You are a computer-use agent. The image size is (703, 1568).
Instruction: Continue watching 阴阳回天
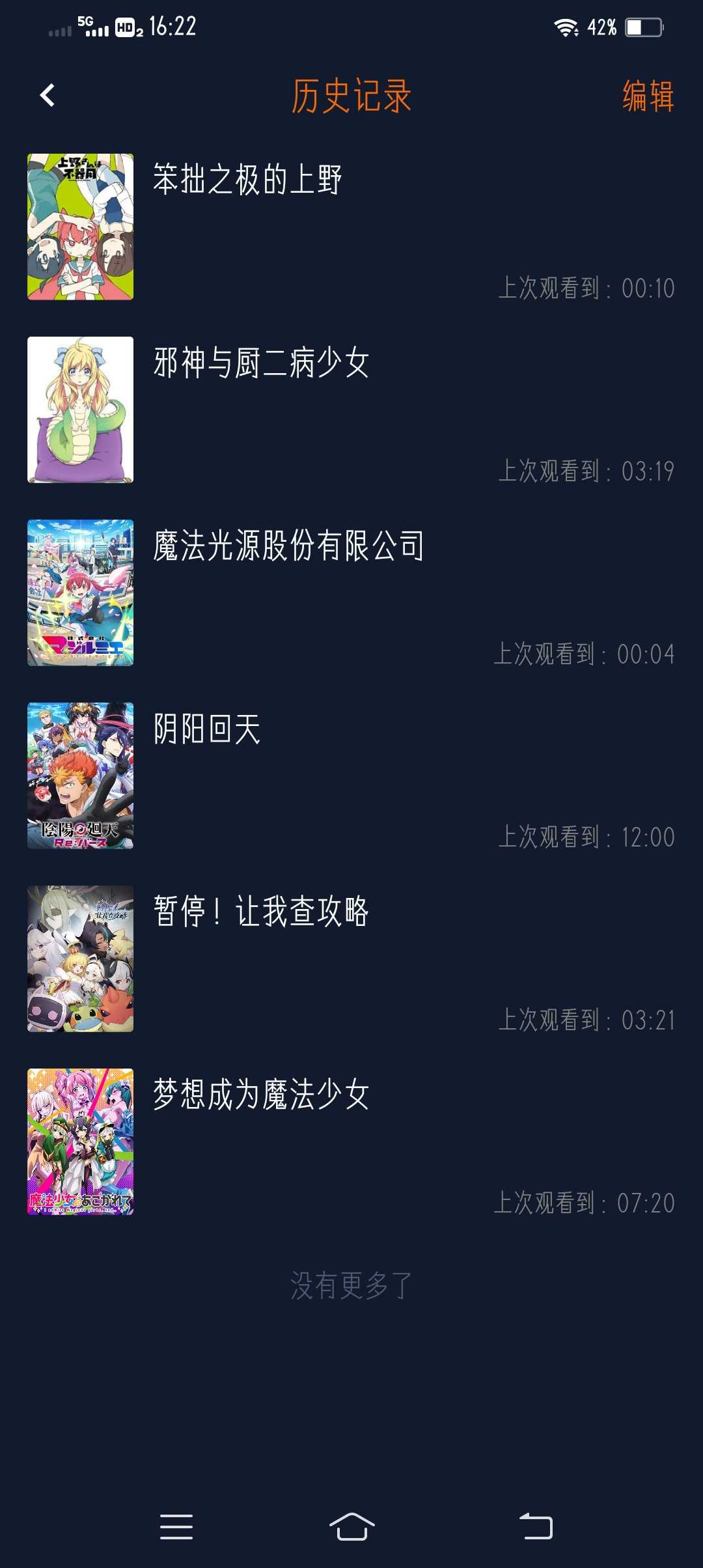pyautogui.click(x=207, y=729)
